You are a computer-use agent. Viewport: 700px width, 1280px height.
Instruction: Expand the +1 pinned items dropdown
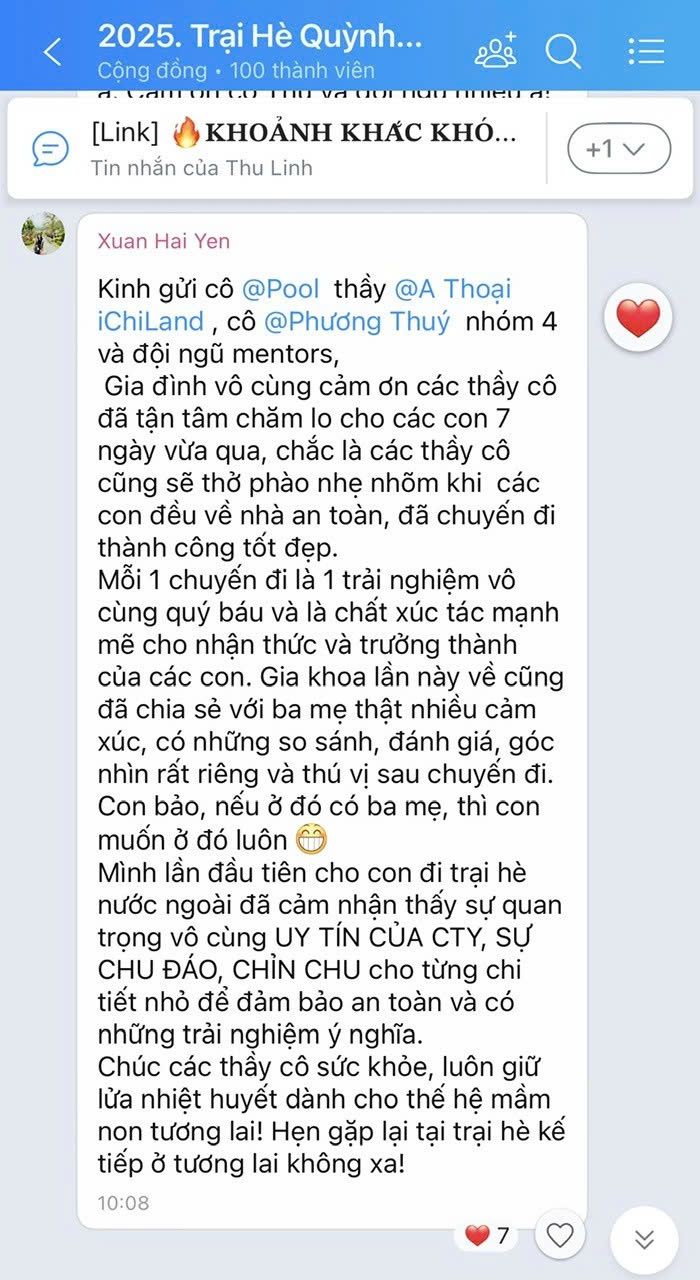(x=619, y=149)
